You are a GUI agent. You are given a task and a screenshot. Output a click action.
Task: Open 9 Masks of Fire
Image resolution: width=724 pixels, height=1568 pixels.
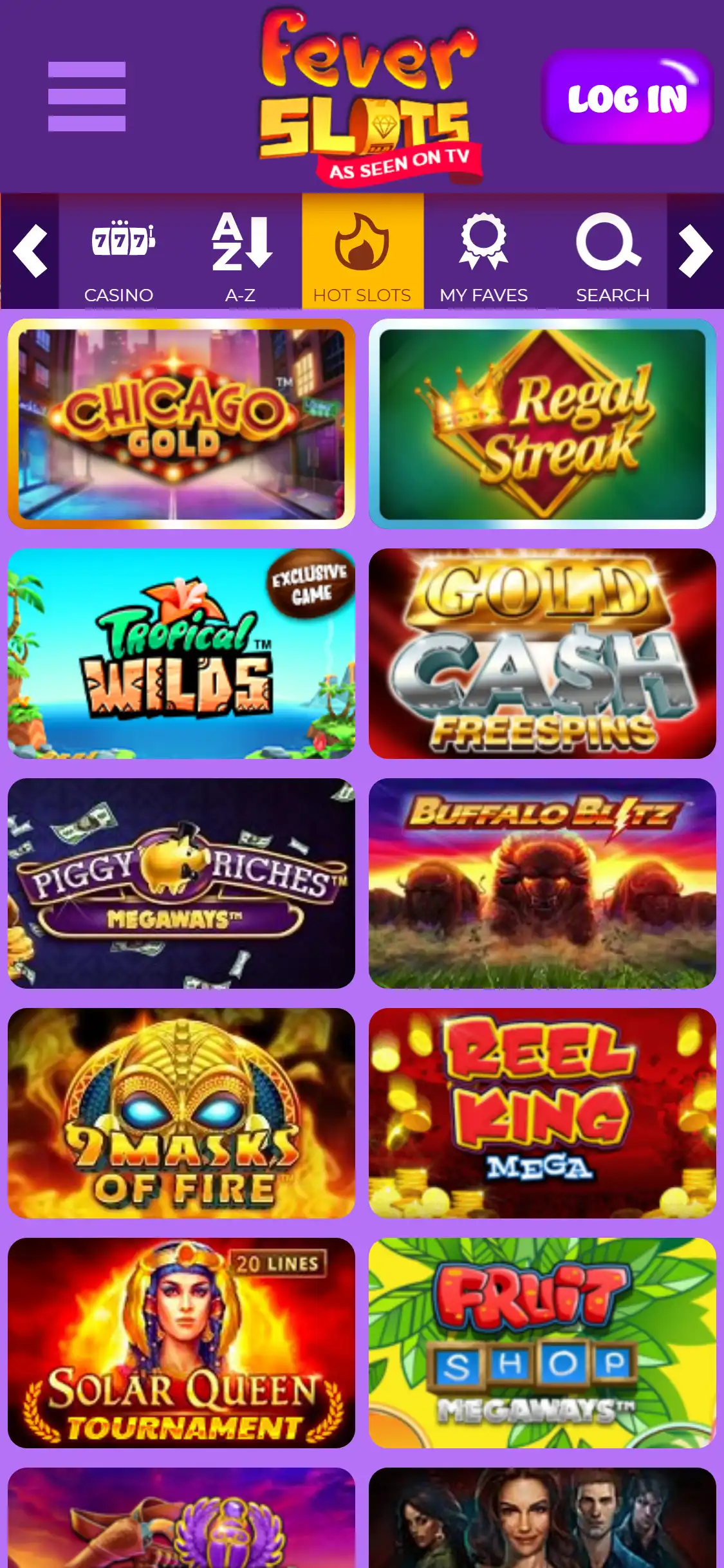pos(181,1113)
